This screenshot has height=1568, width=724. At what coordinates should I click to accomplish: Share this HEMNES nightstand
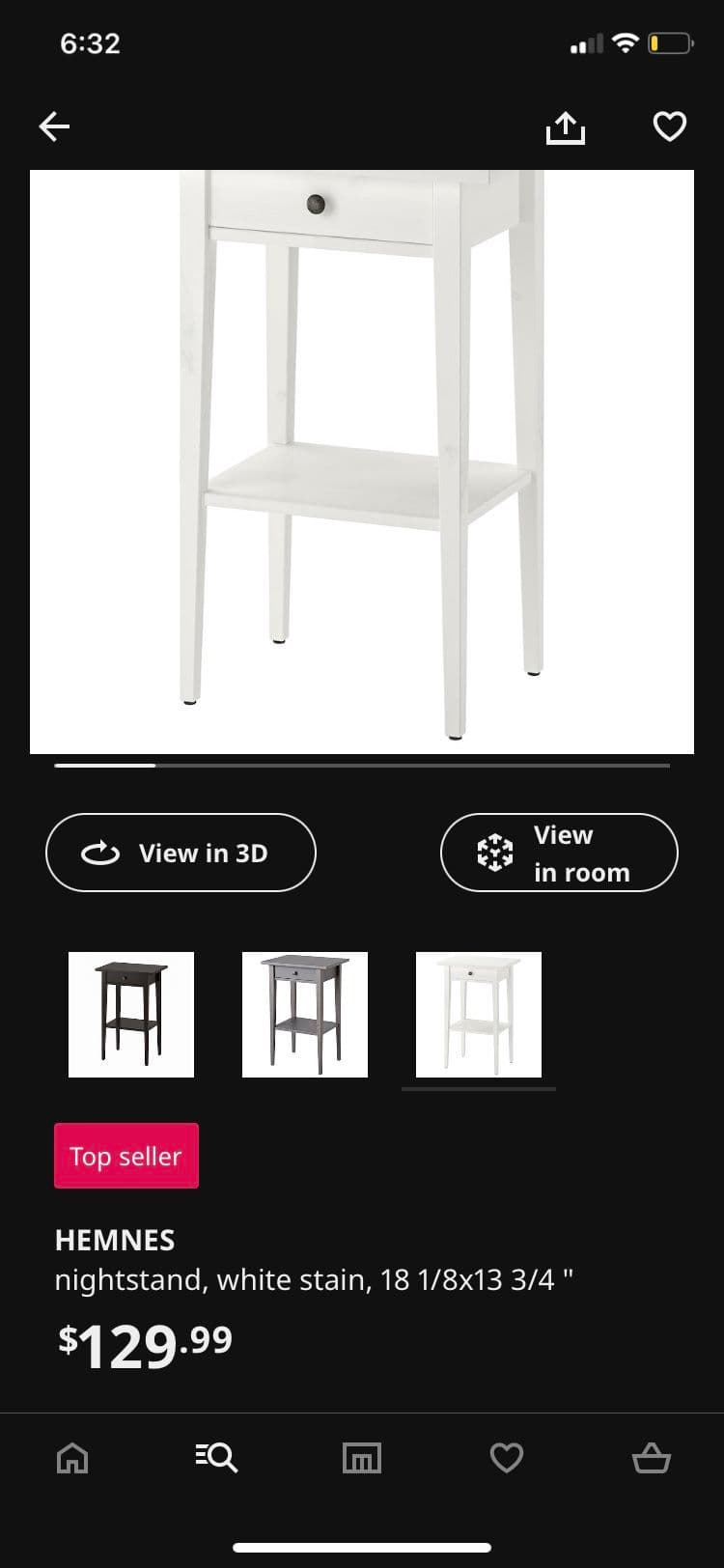point(566,127)
